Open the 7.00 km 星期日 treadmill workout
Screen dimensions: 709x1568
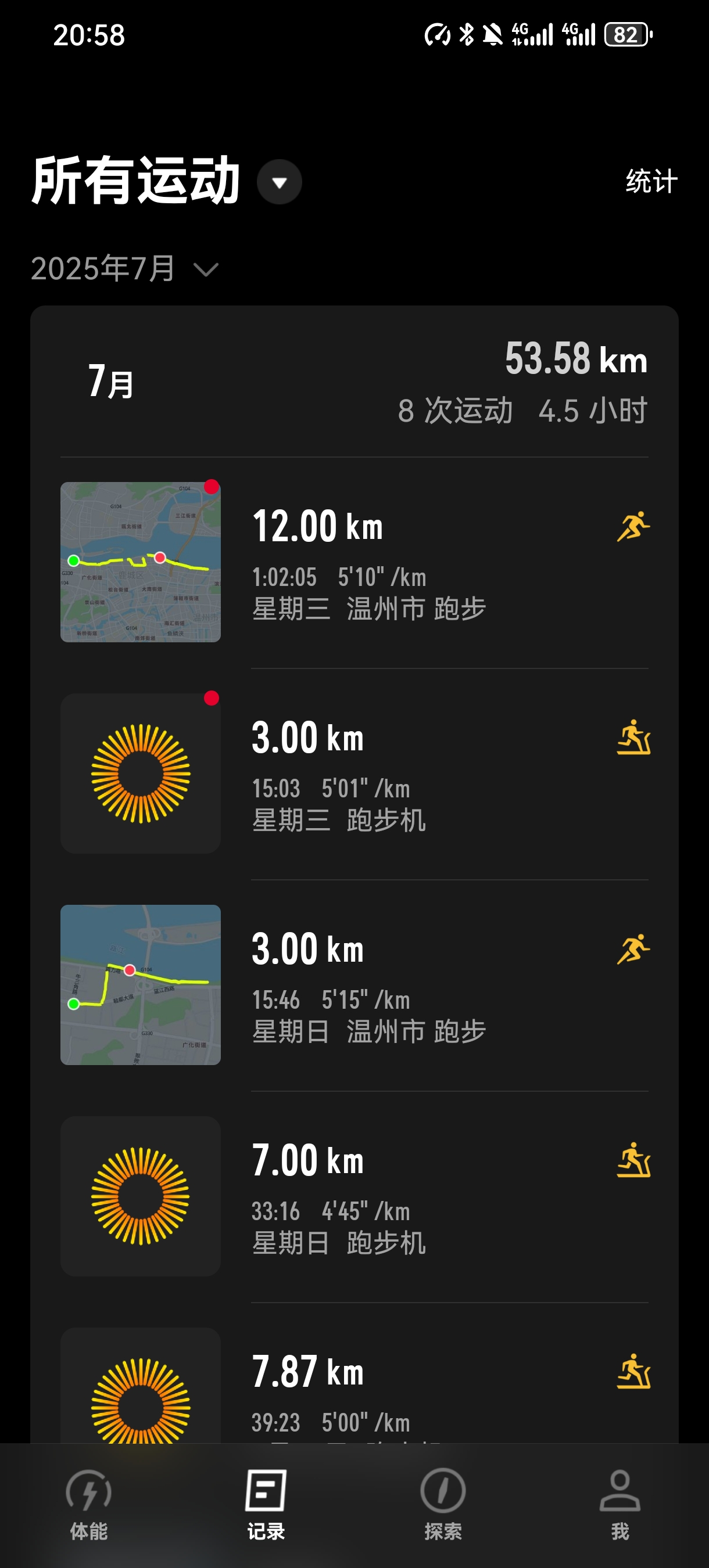[x=368, y=1196]
